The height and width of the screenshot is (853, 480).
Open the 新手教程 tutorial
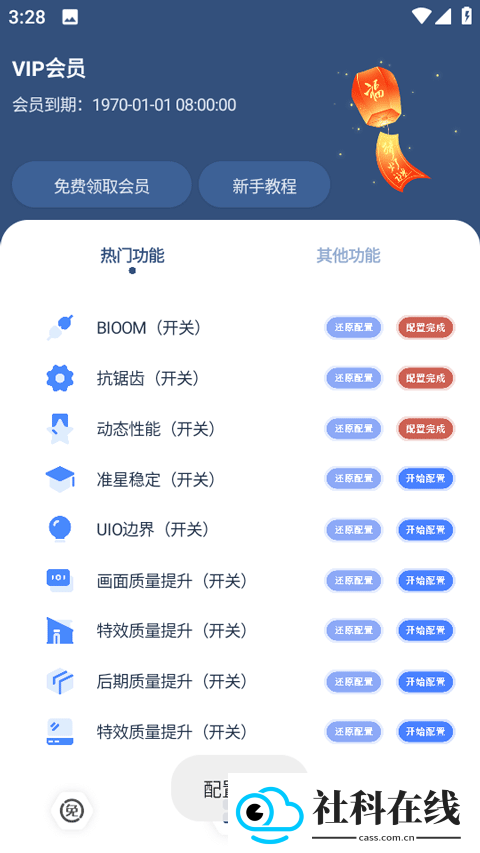pyautogui.click(x=264, y=186)
